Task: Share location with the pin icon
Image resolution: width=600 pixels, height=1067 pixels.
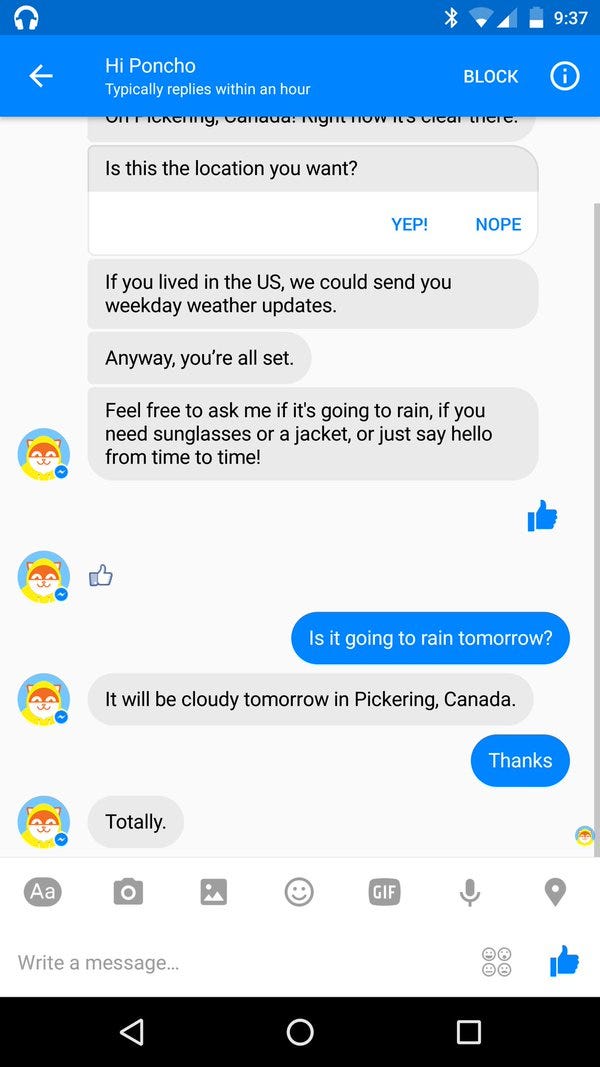Action: (555, 891)
